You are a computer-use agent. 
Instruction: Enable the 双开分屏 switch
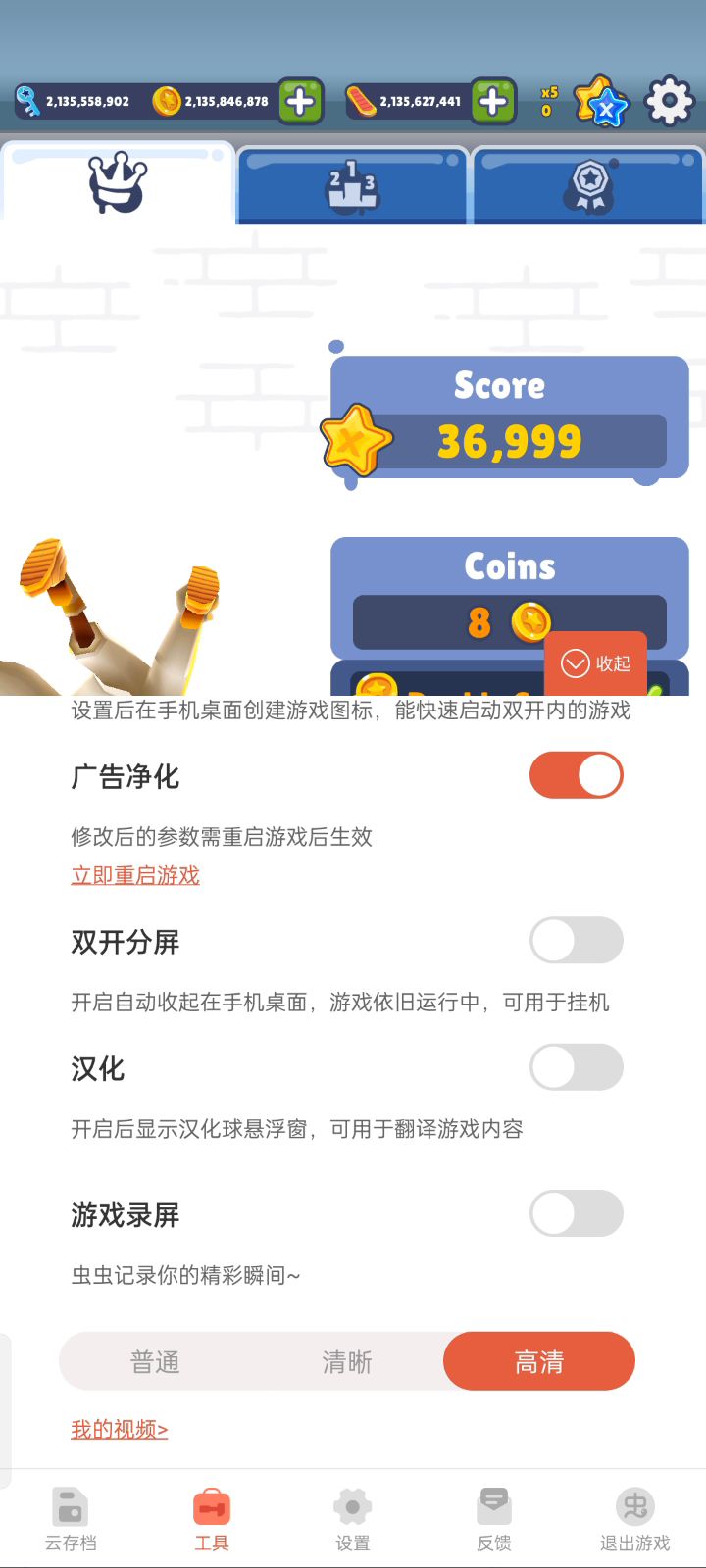pos(577,941)
